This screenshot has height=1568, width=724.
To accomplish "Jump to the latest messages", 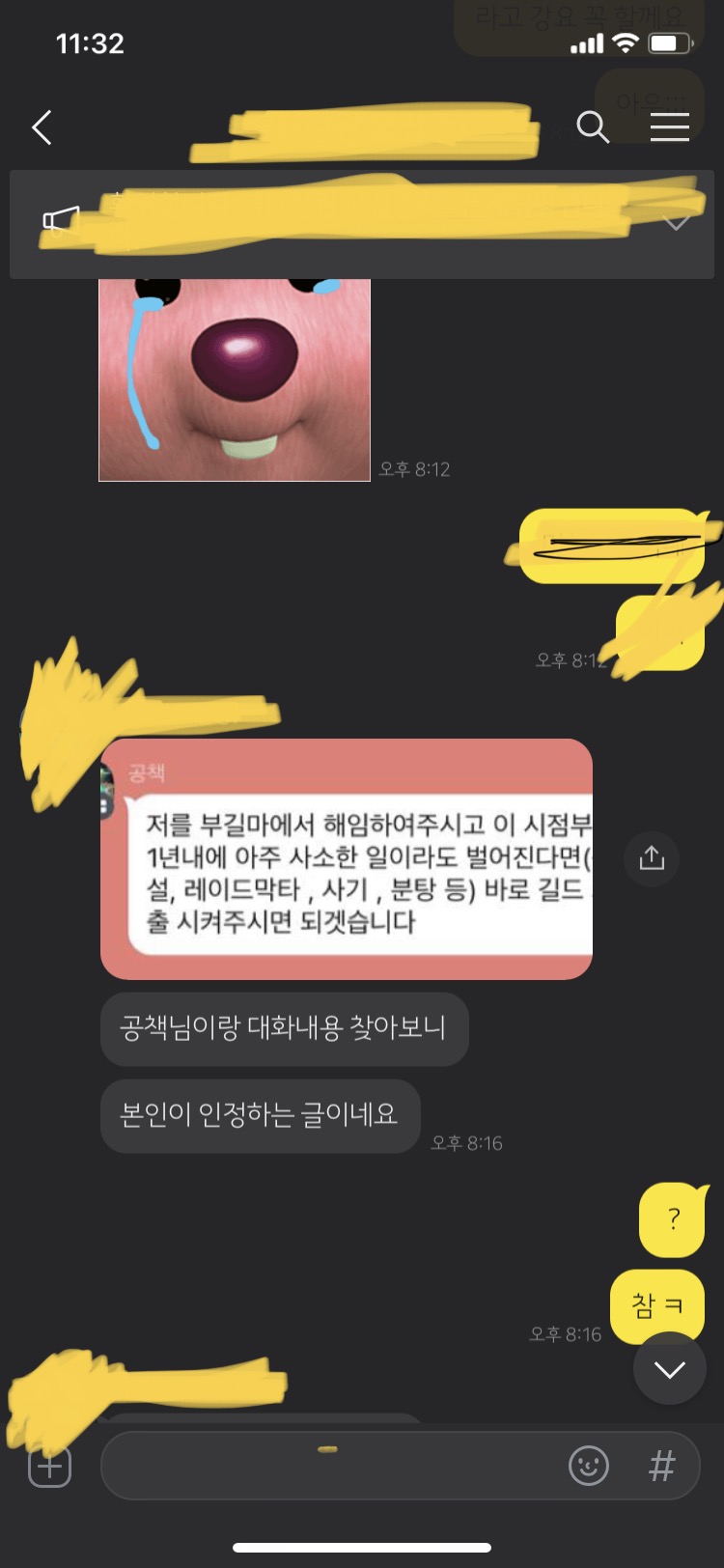I will tap(669, 1368).
